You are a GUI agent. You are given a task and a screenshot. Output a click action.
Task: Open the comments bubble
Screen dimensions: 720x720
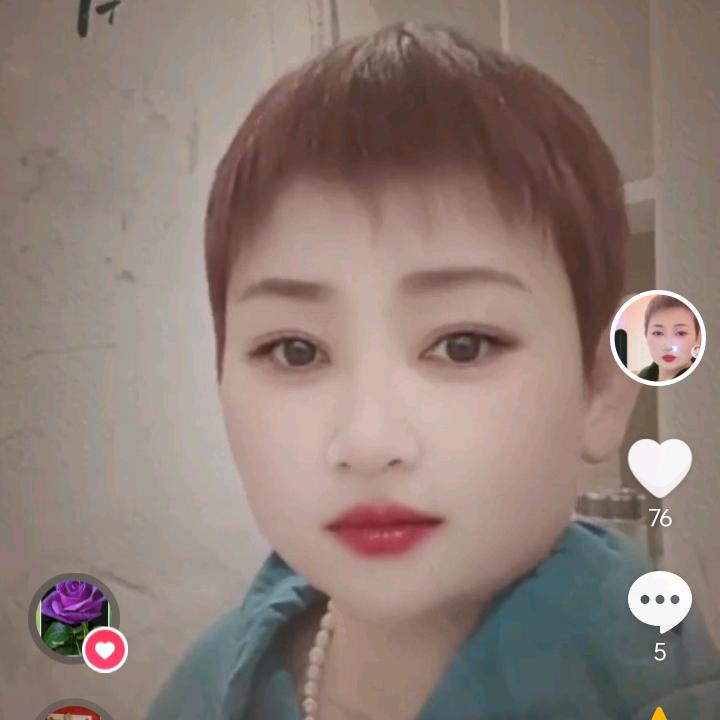click(659, 601)
